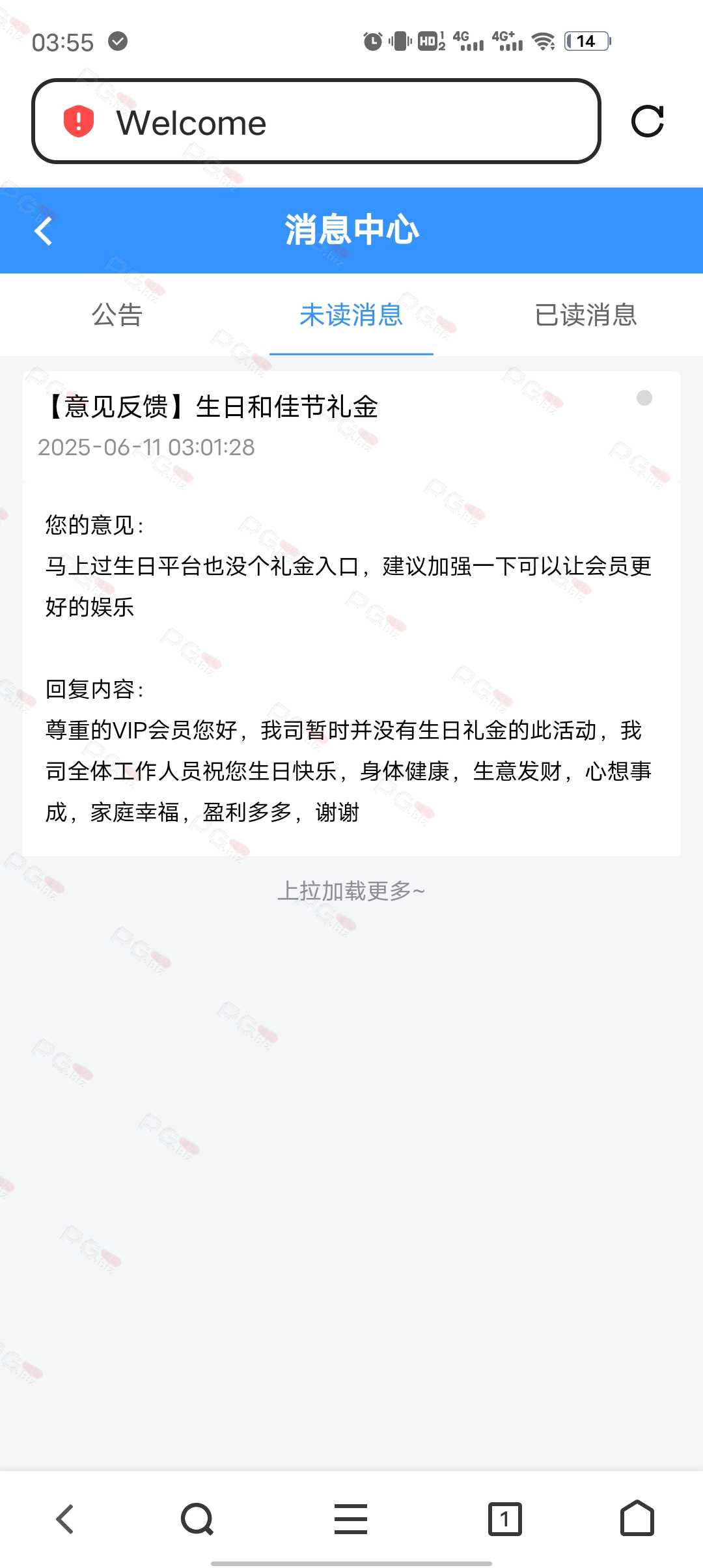Screen dimensions: 703x1568
Task: Switch to the 公告 tab
Action: coord(117,315)
